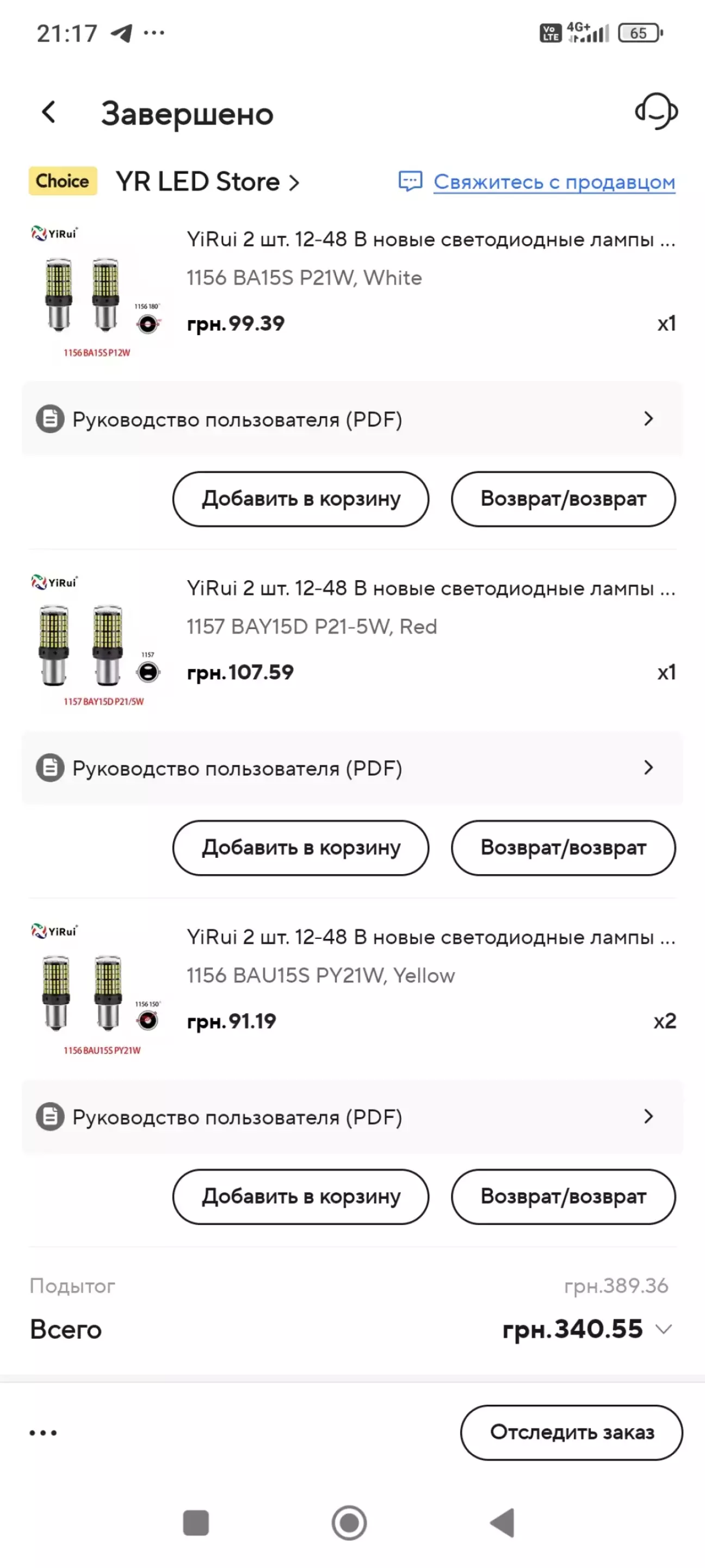Image resolution: width=705 pixels, height=1568 pixels.
Task: Add the Yellow BAU15S PY21W lamp to cart
Action: pos(300,1197)
